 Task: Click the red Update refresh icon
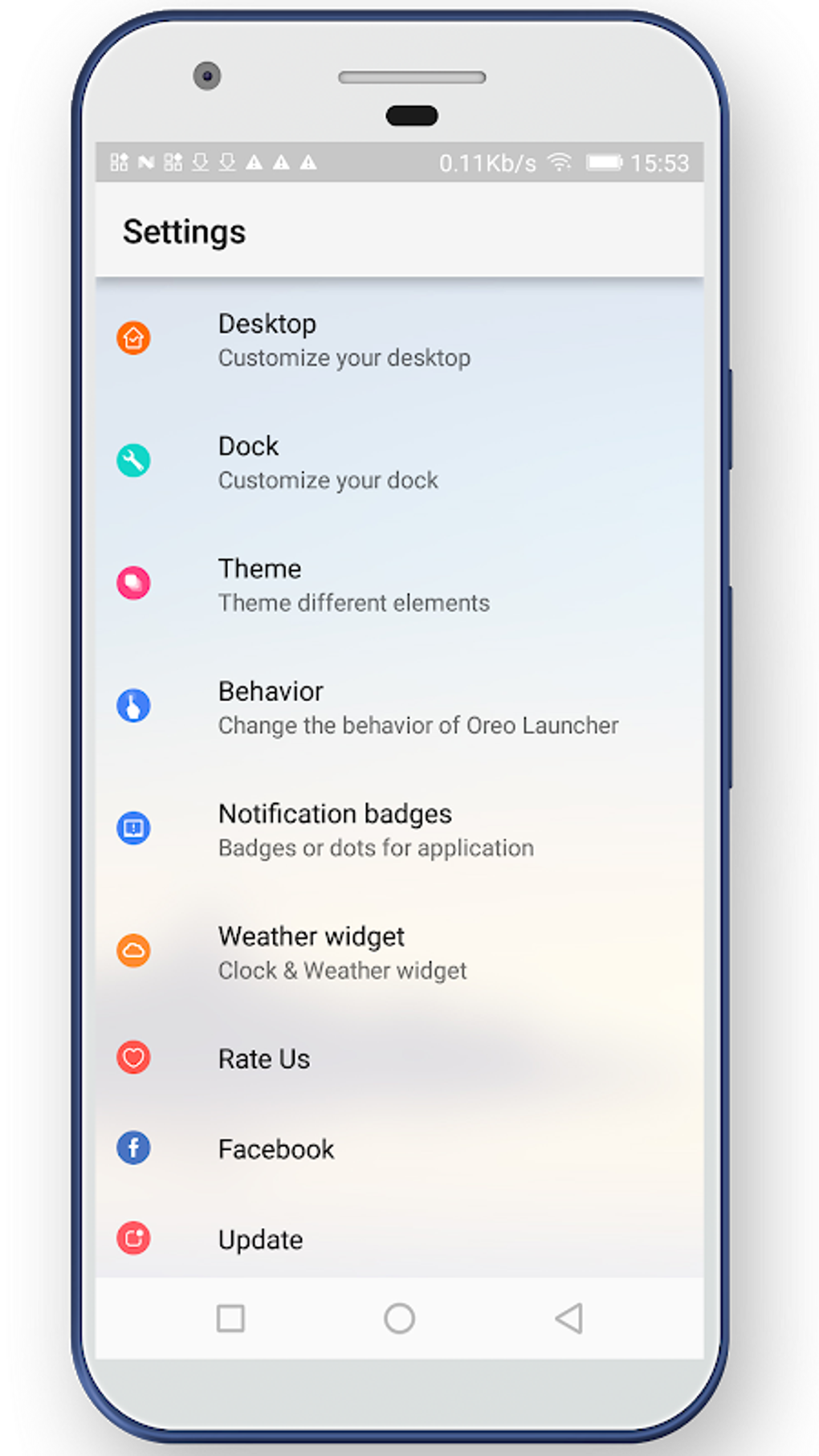click(133, 1238)
